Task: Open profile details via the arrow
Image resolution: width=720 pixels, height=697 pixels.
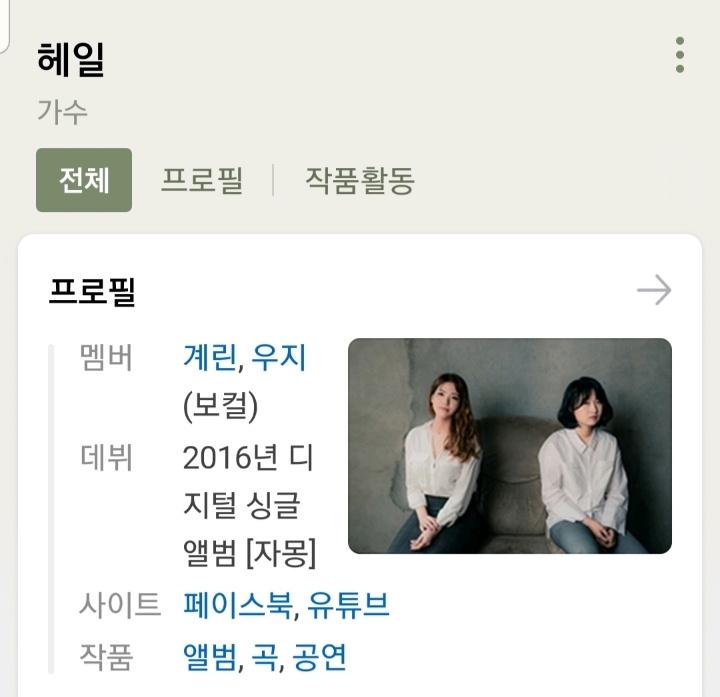Action: pos(654,291)
